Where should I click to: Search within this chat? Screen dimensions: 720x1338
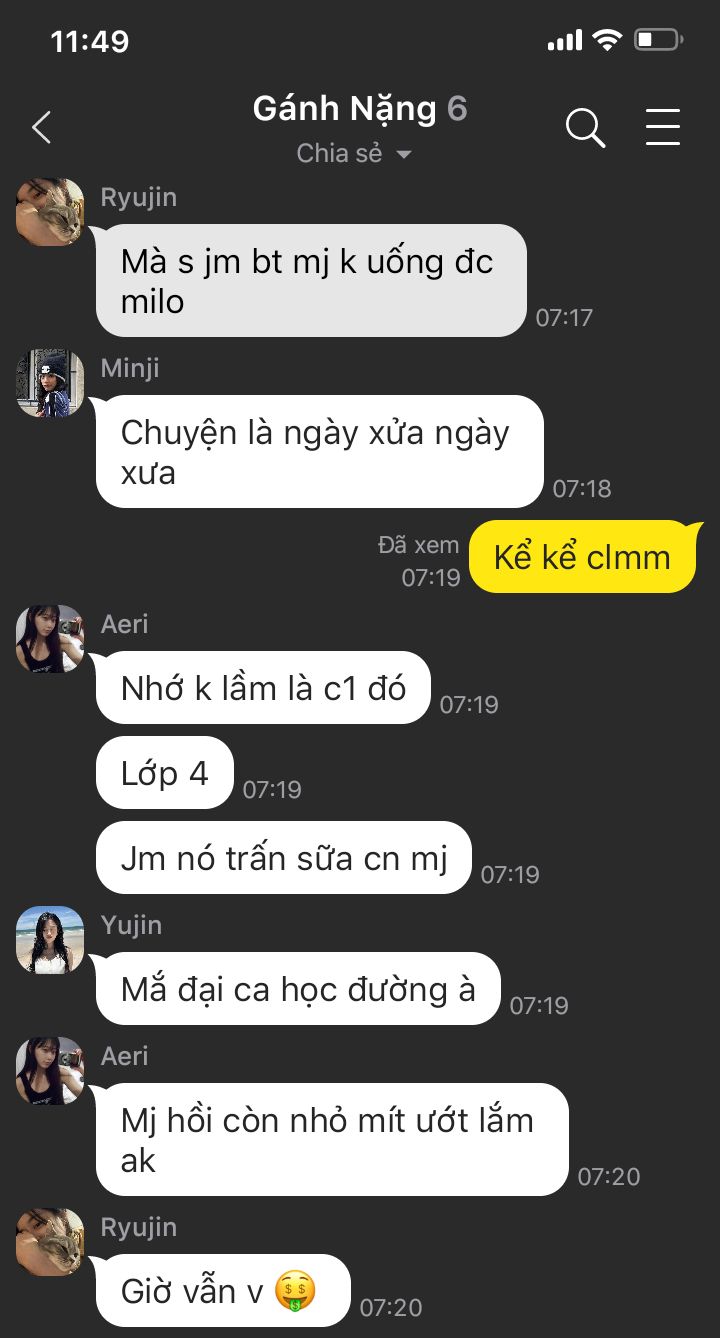[x=585, y=128]
